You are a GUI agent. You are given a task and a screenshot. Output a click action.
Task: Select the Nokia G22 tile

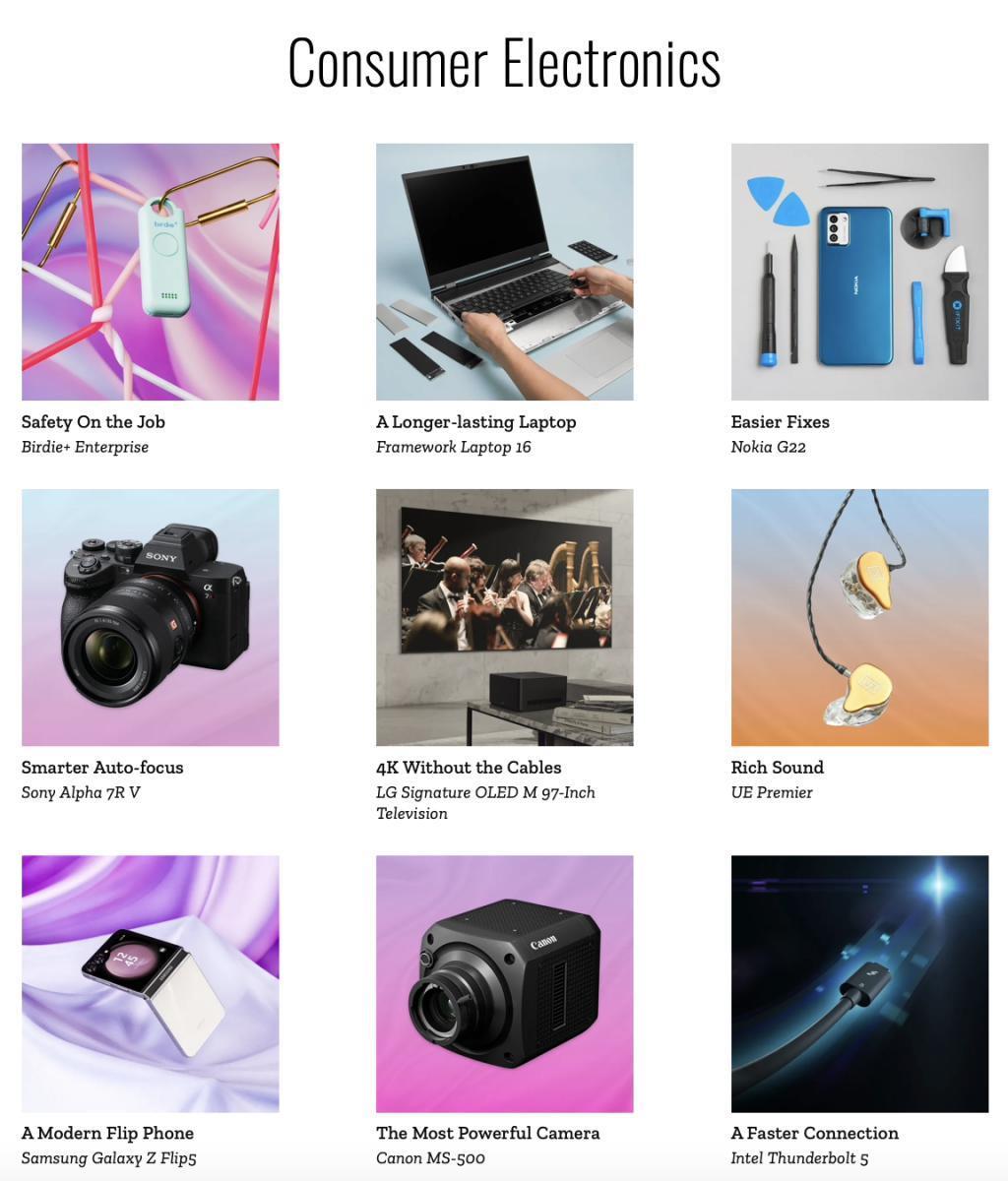(x=858, y=272)
